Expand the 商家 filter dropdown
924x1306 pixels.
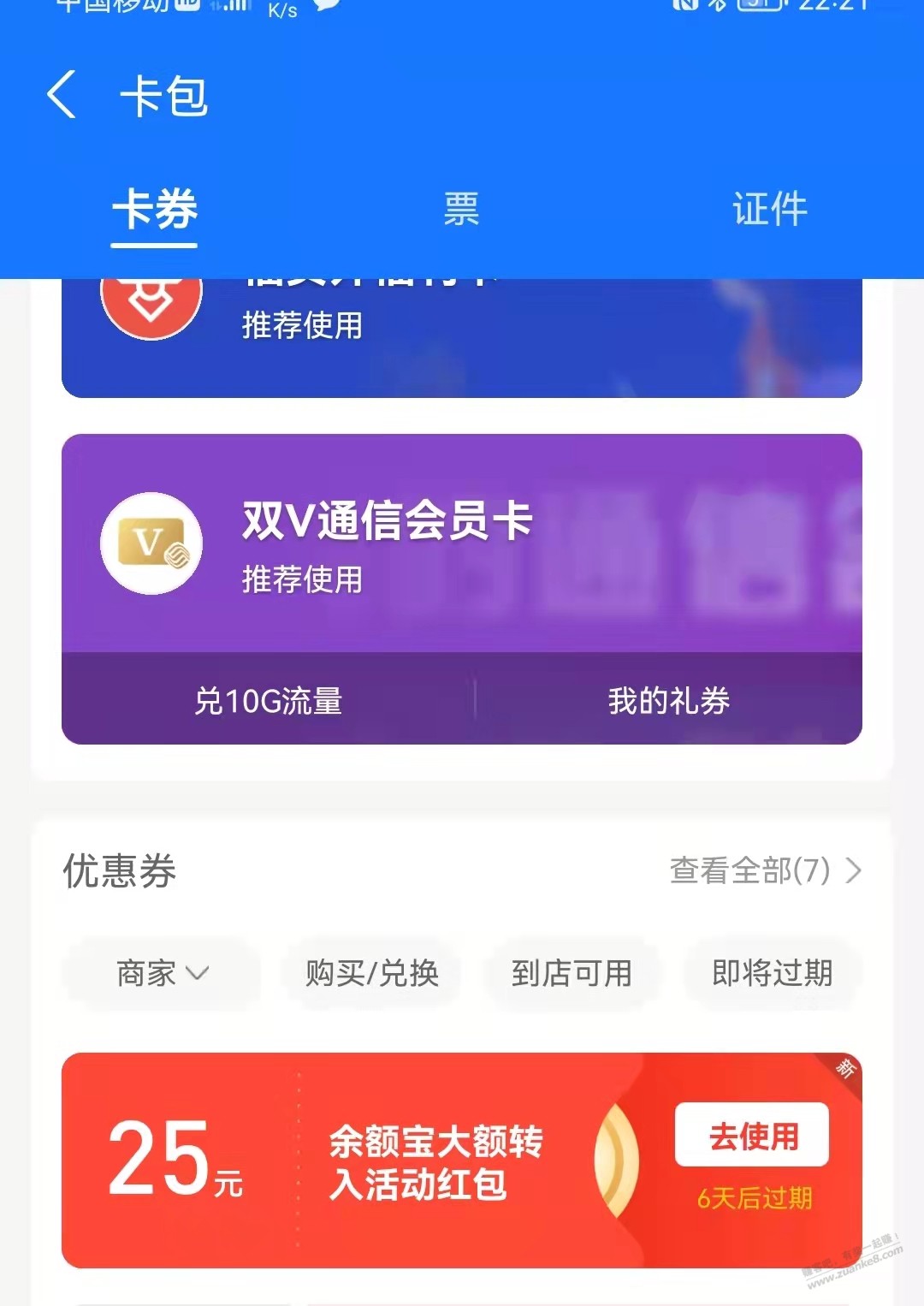pyautogui.click(x=162, y=974)
